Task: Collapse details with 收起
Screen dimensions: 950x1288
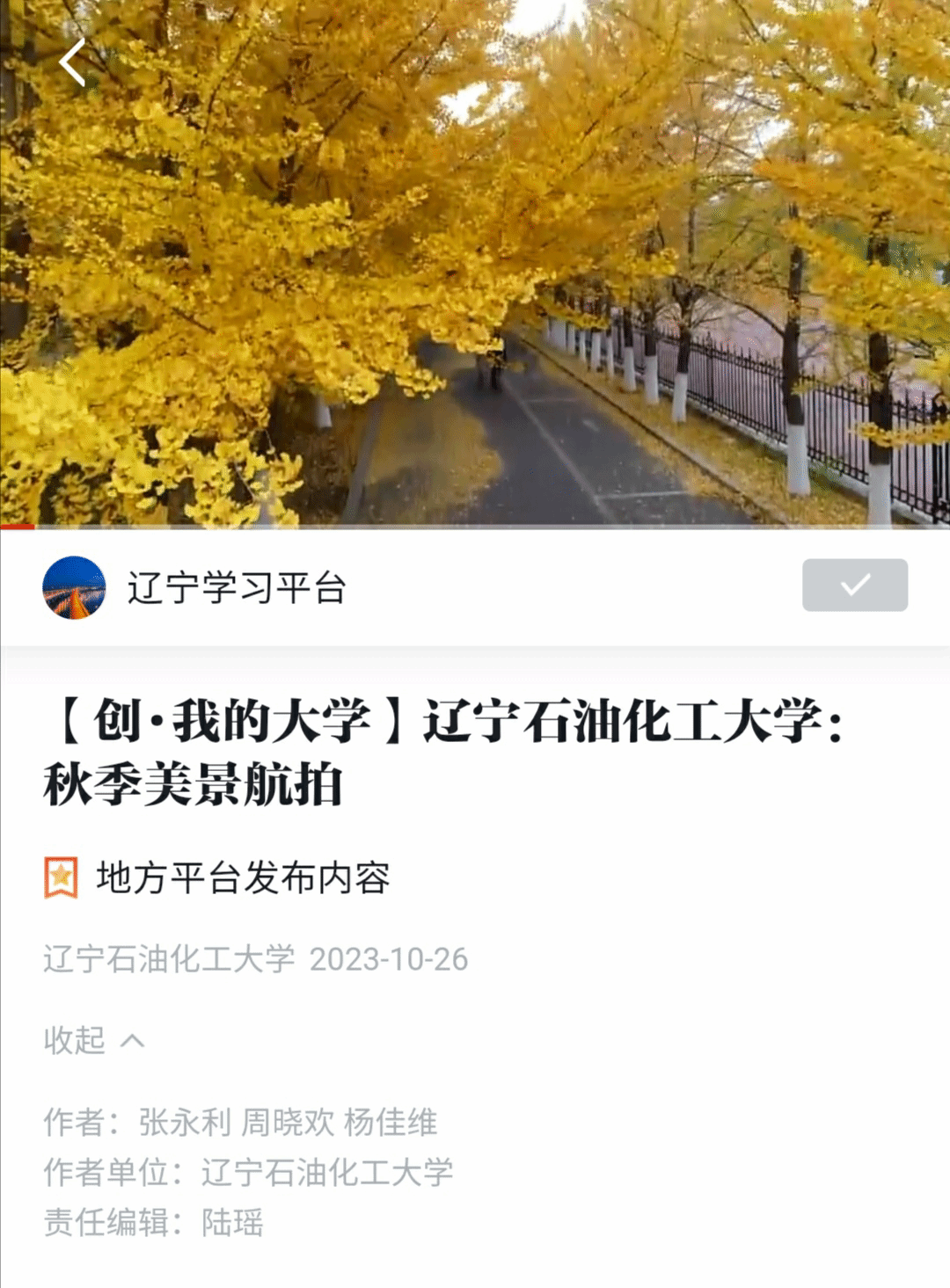Action: [x=93, y=1040]
